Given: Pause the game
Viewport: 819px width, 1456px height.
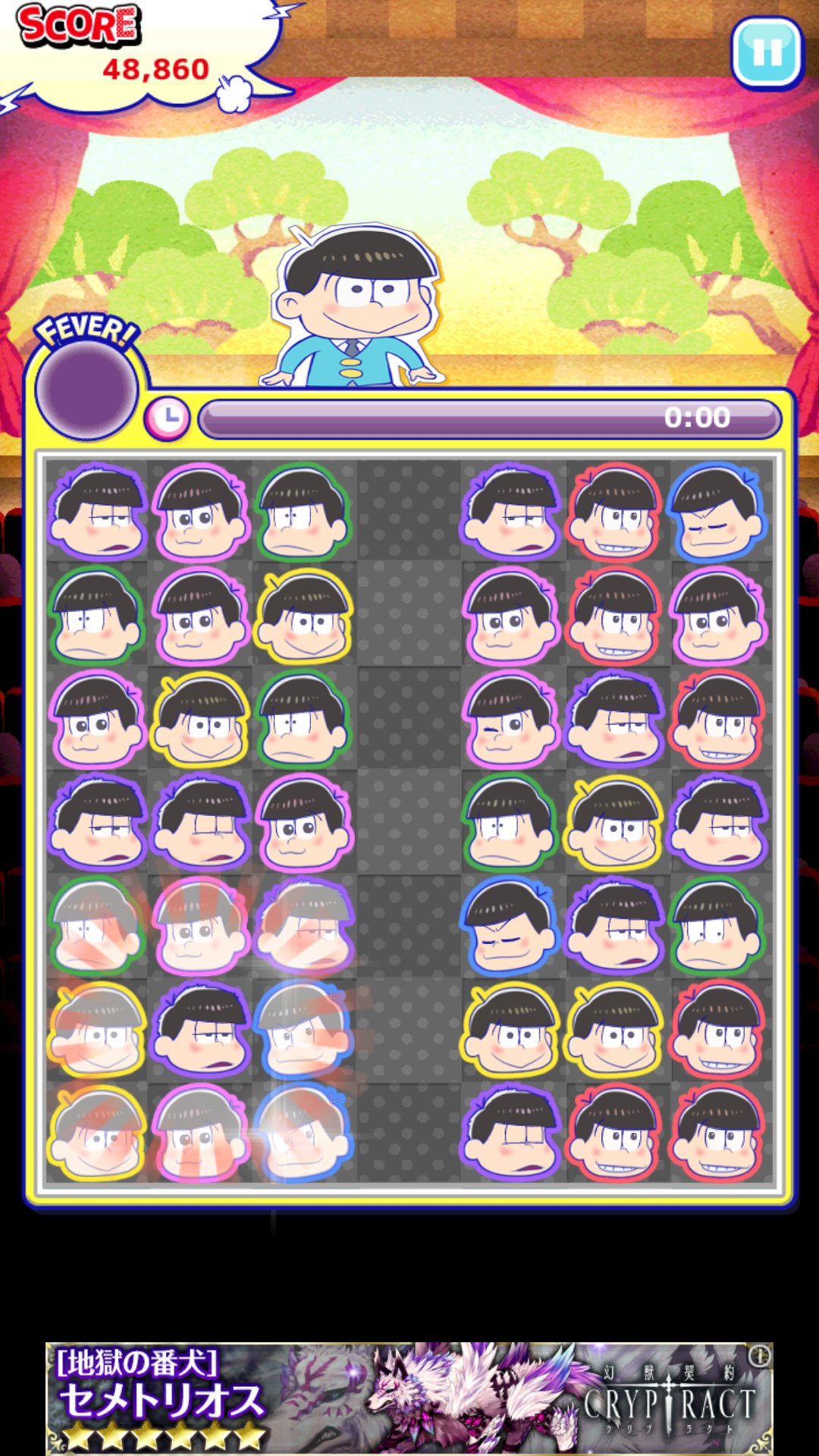Looking at the screenshot, I should [x=767, y=52].
